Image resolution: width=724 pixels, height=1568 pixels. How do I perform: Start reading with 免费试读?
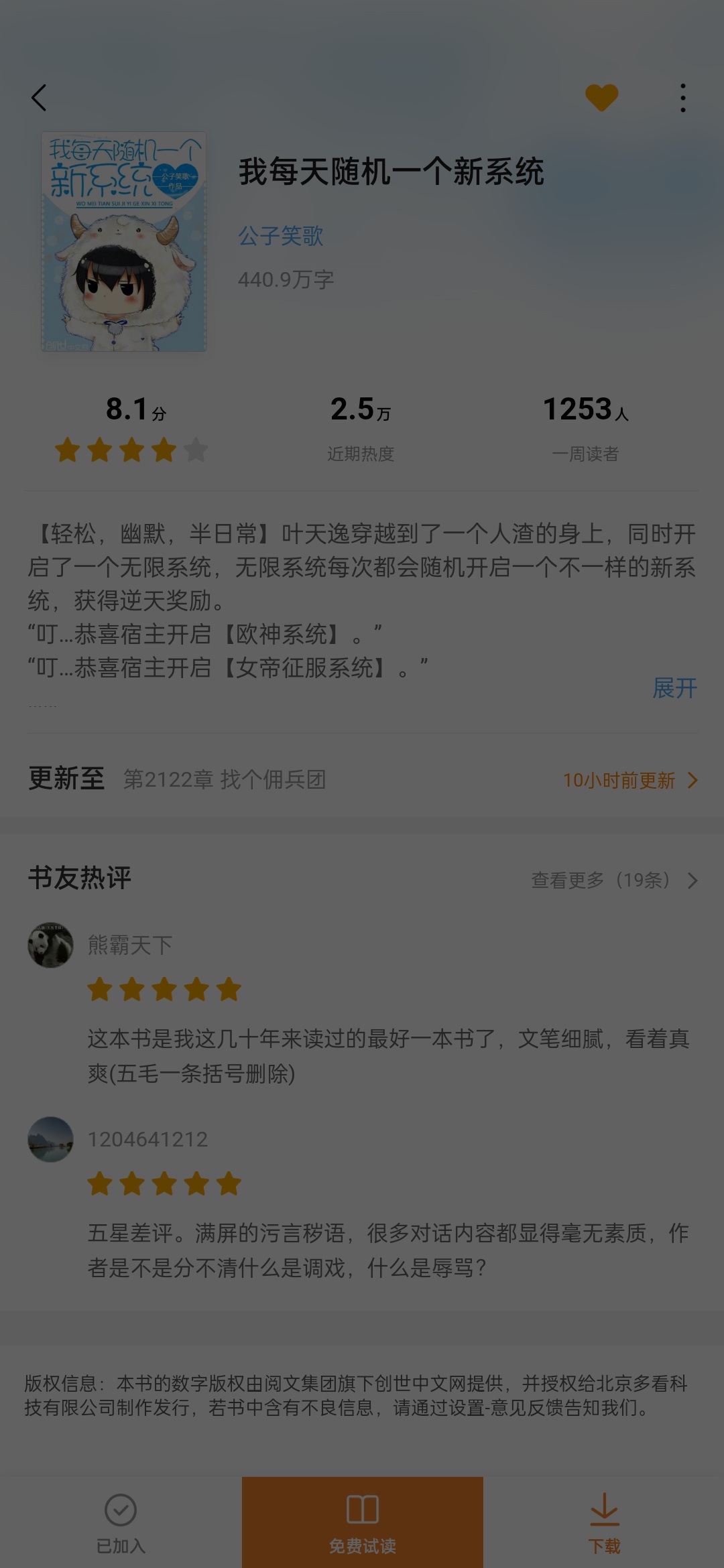[x=363, y=1522]
